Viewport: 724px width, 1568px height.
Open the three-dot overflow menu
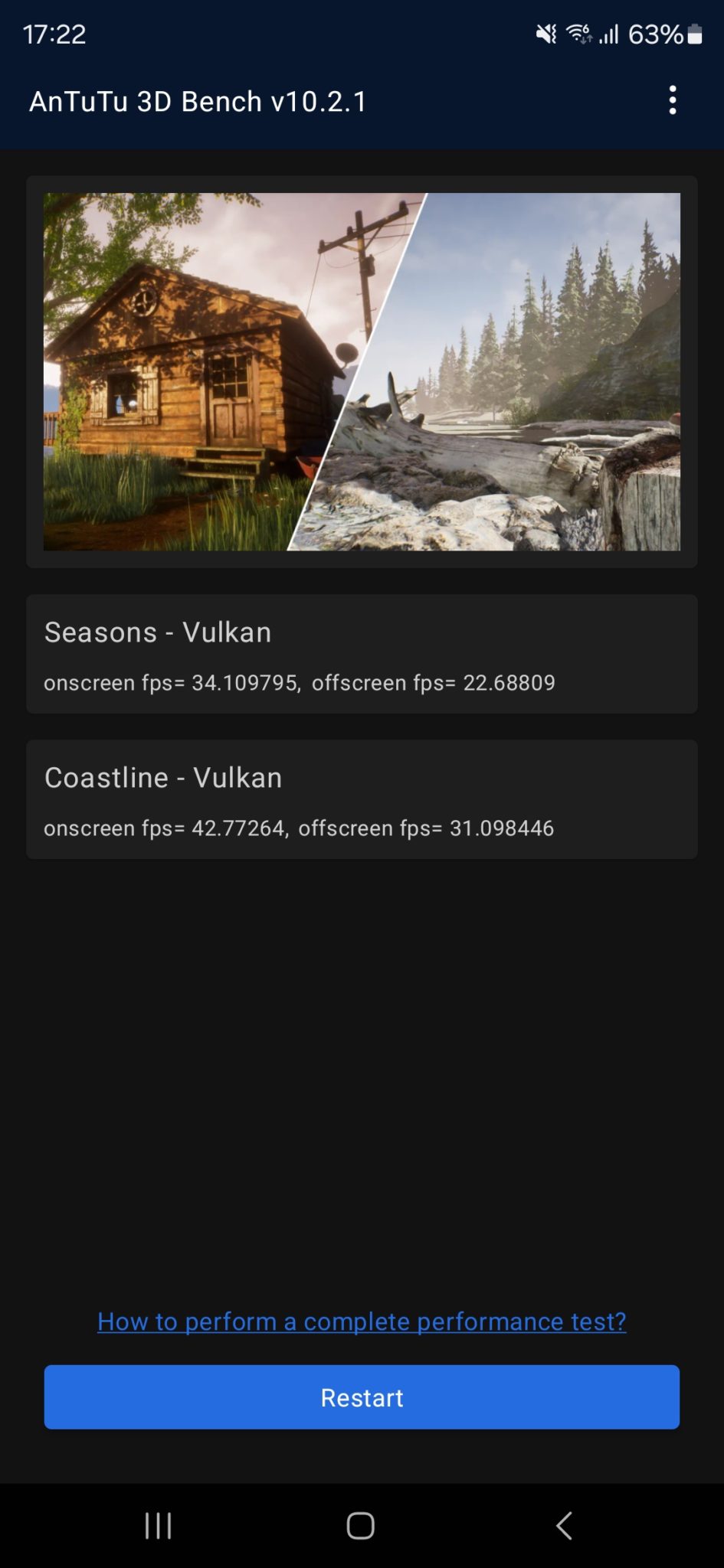pyautogui.click(x=672, y=100)
